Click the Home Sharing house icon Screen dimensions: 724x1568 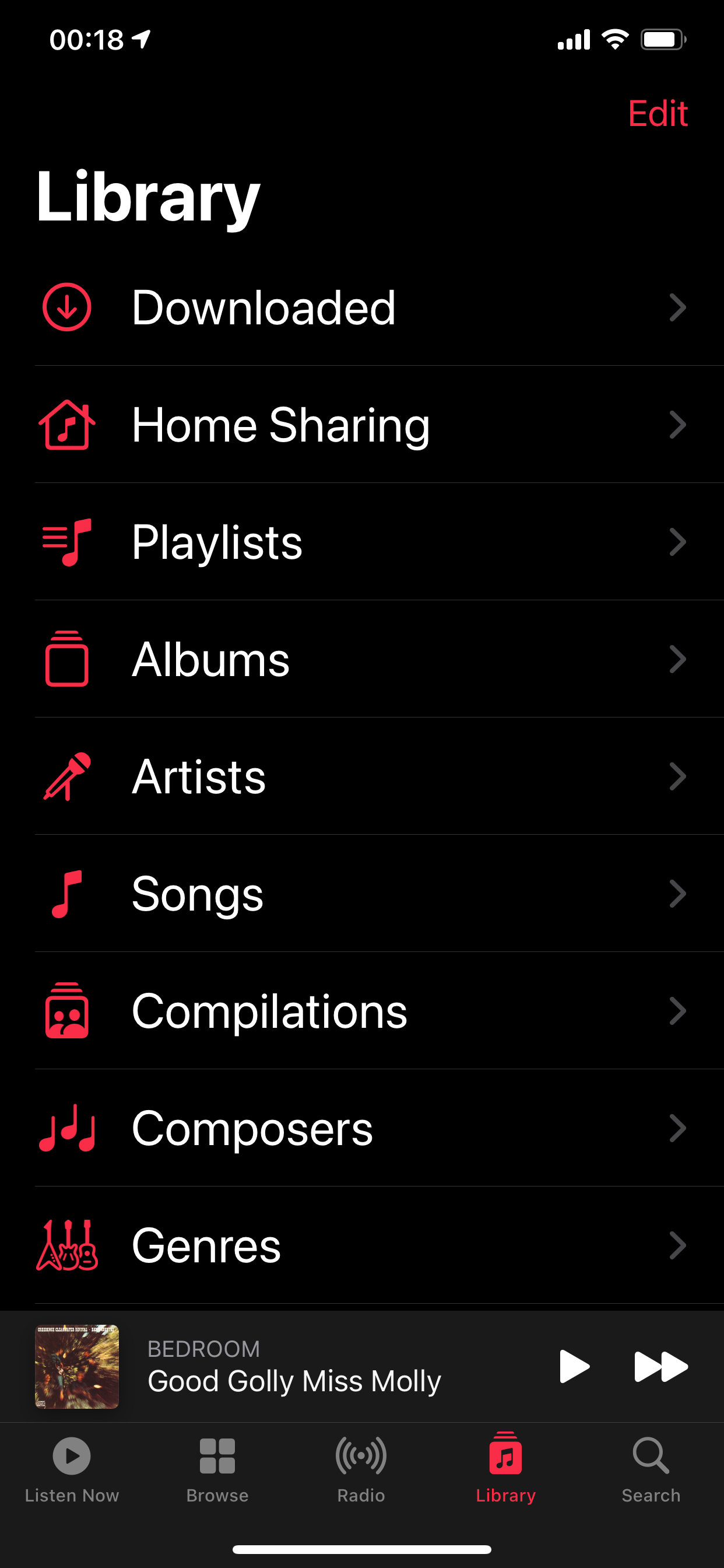(x=67, y=425)
